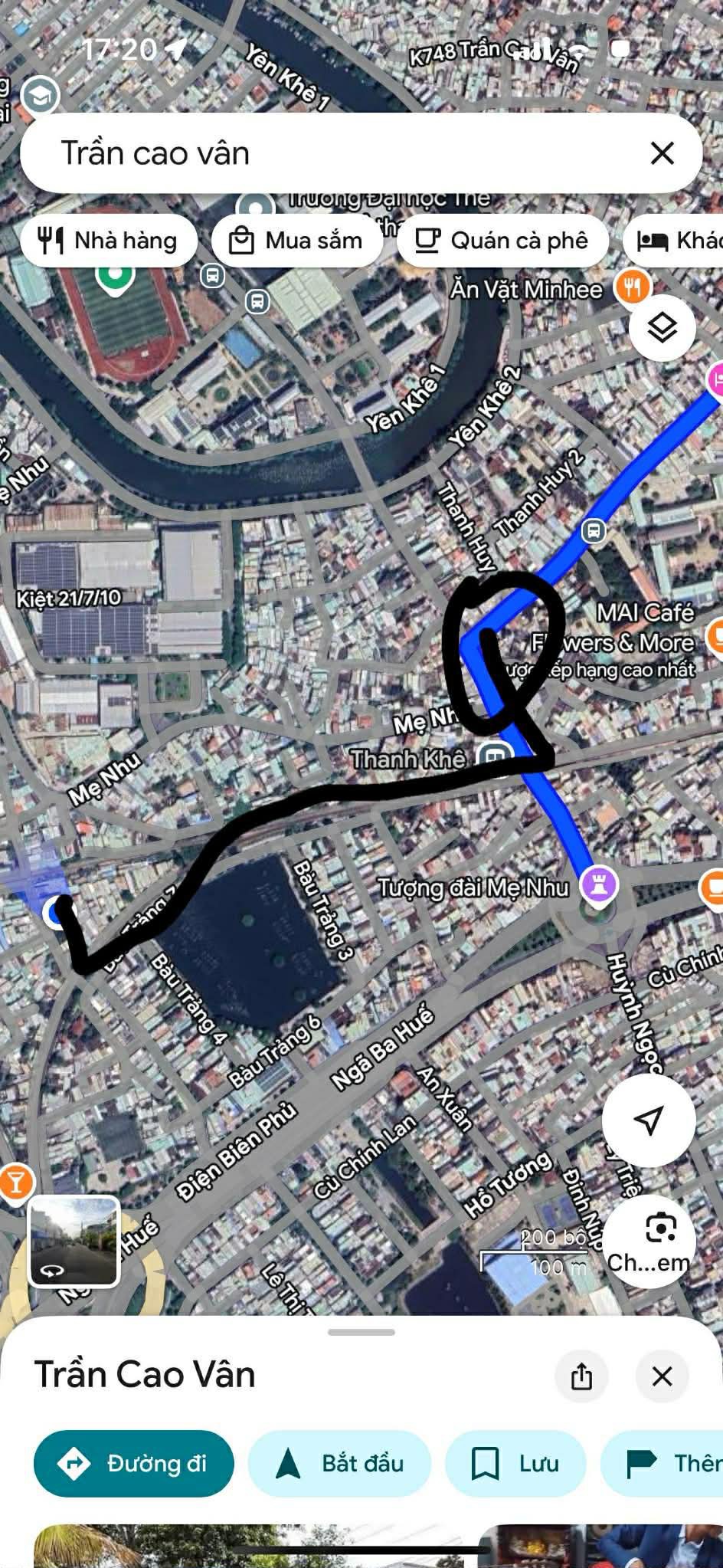Tap the Ăn Vặt Minhee restaurant pin
The image size is (723, 1568).
pos(633,287)
